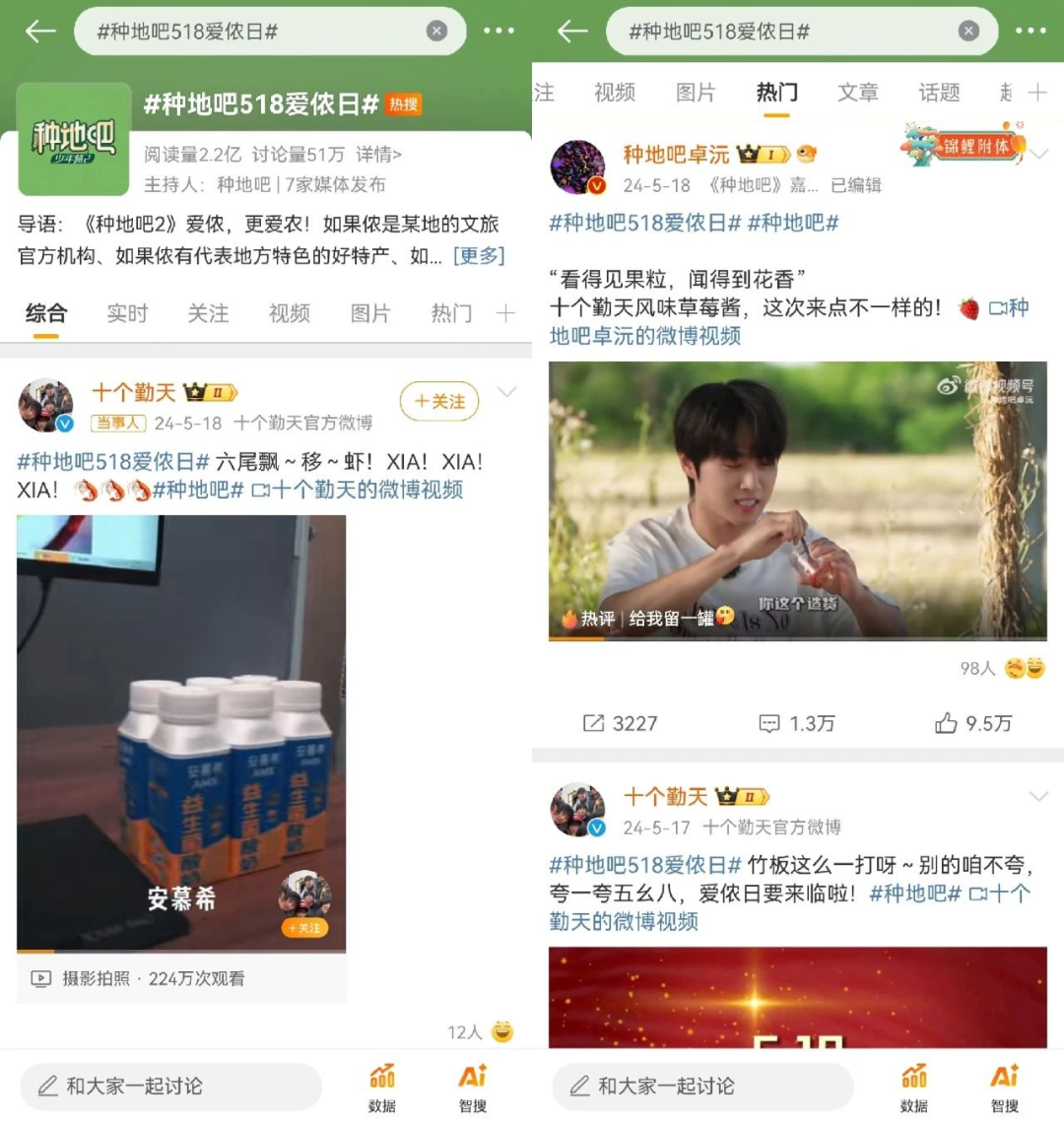1064x1125 pixels.
Task: Expand the topic intro via 更多
Action: click(x=479, y=256)
